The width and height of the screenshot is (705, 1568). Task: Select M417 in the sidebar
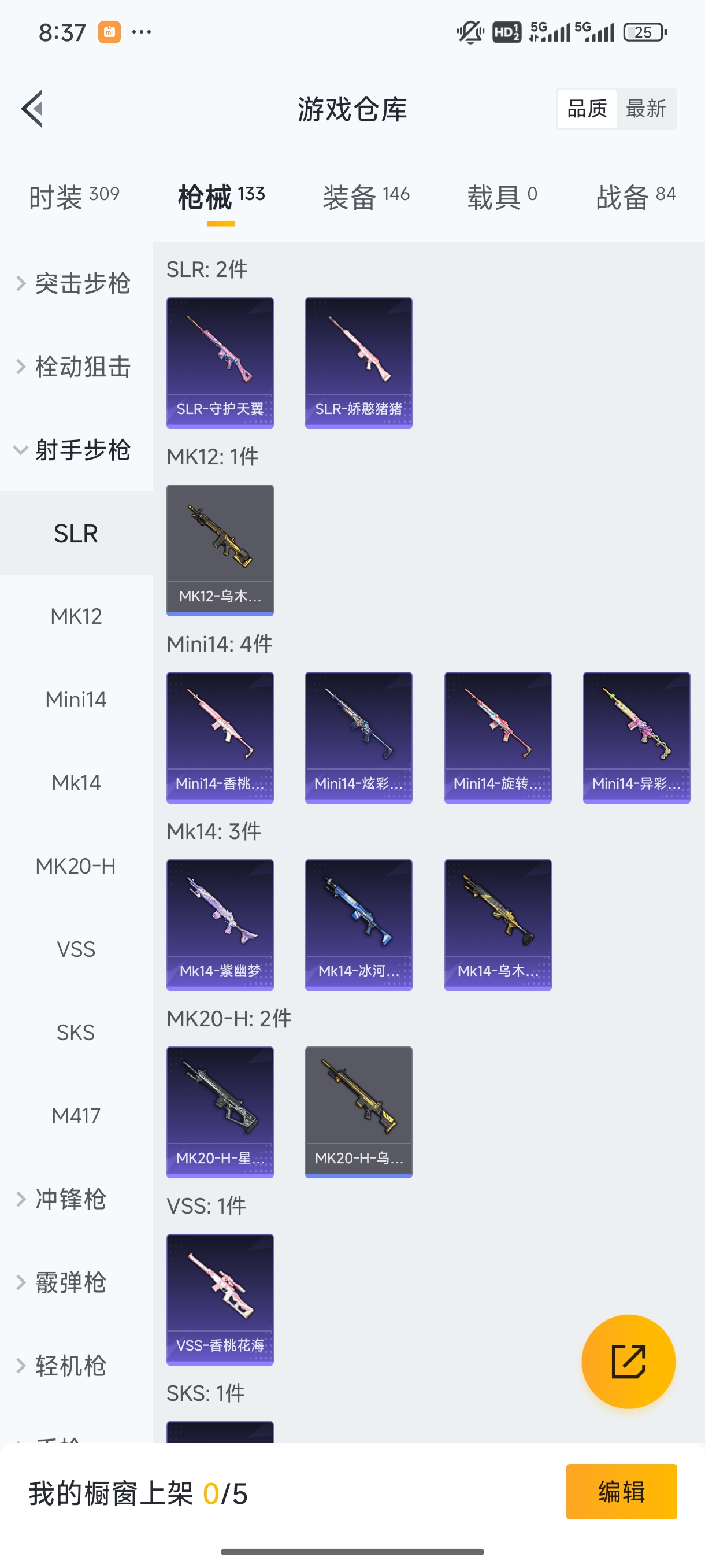point(76,1116)
